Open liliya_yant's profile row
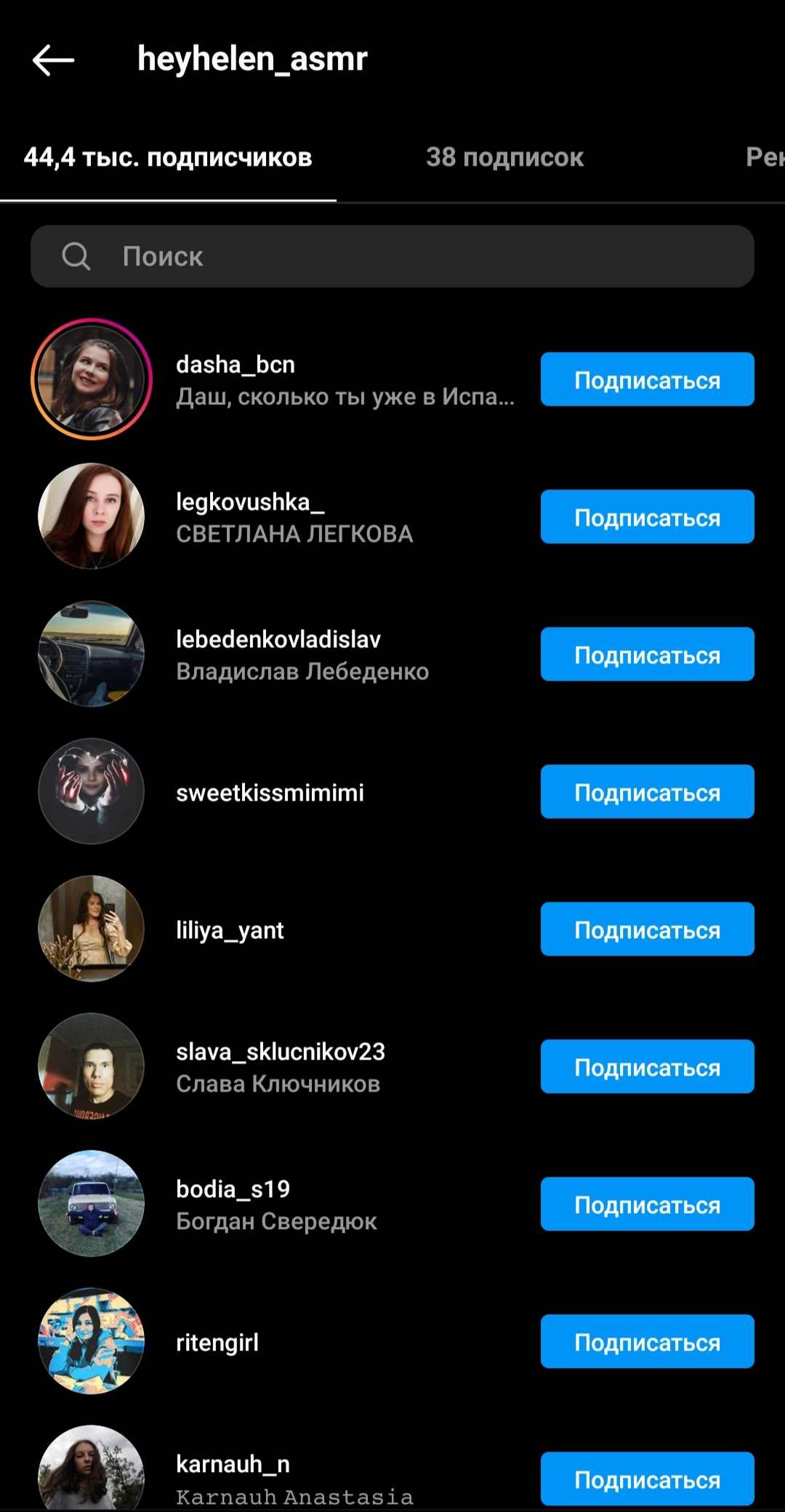This screenshot has height=1512, width=785. tap(230, 930)
